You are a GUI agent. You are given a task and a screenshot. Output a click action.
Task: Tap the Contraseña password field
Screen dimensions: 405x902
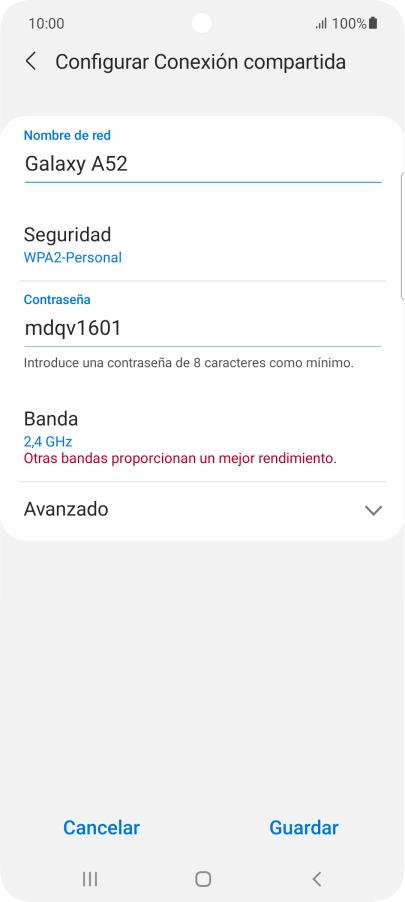click(x=202, y=328)
